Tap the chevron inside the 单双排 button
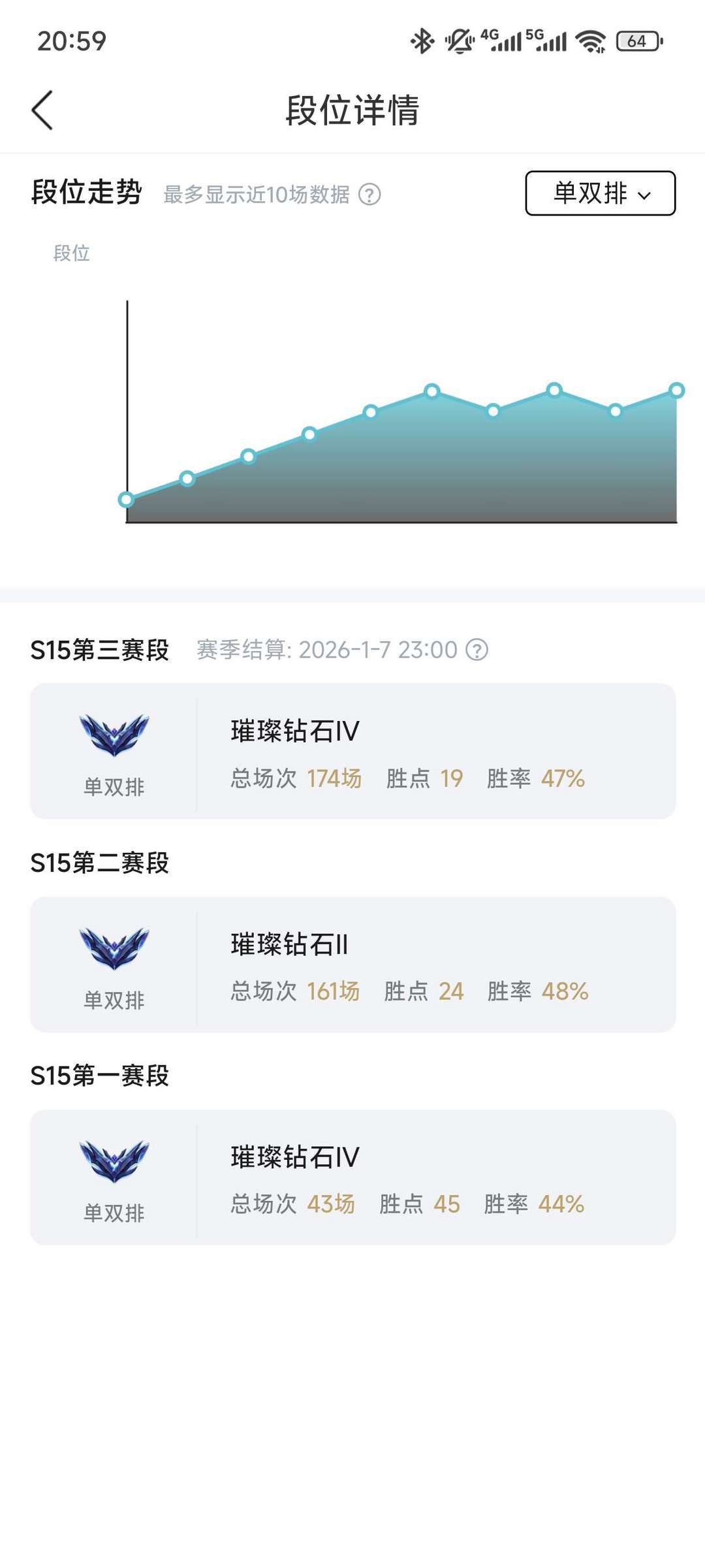This screenshot has width=705, height=1568. (644, 195)
